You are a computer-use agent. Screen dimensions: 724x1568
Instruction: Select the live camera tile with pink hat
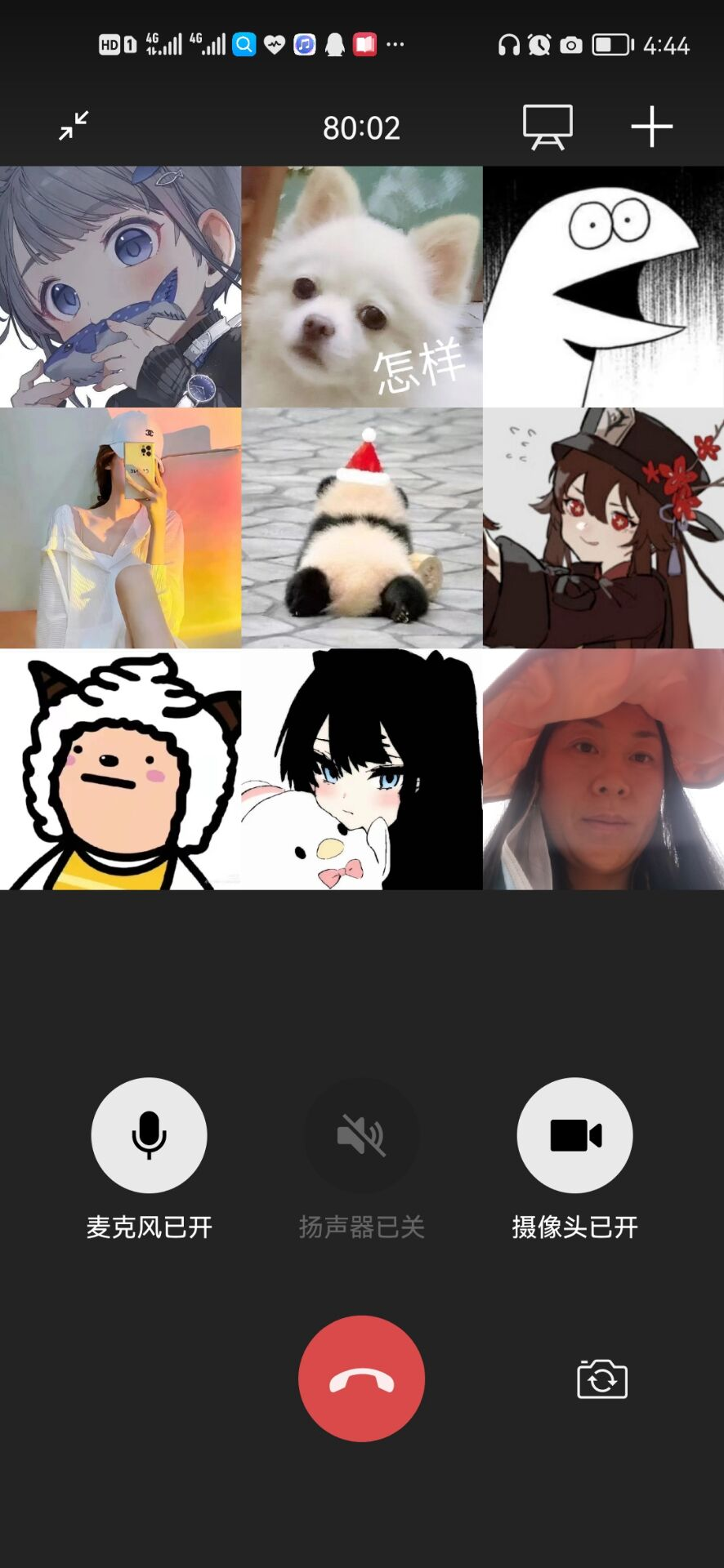click(x=603, y=769)
